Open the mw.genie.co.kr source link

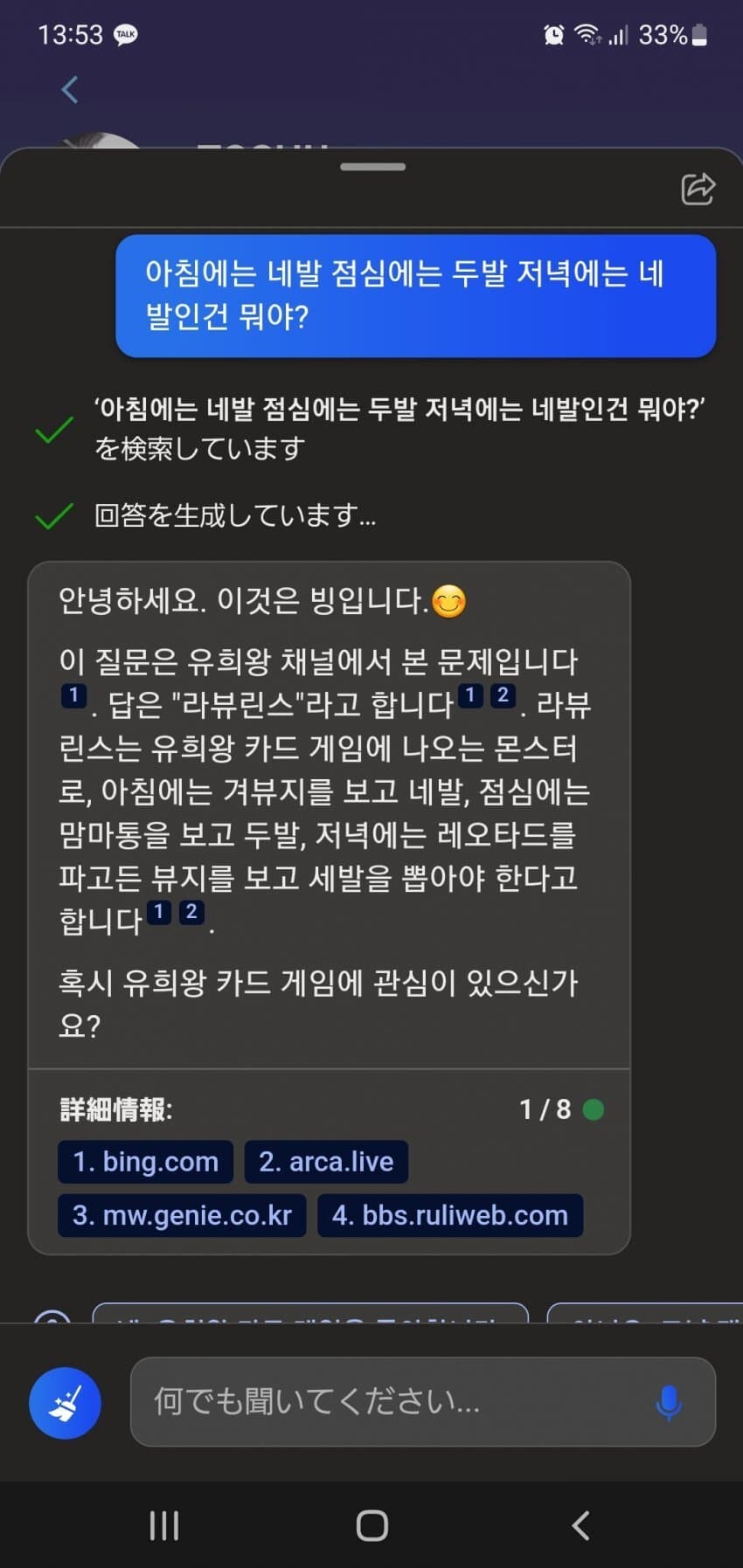point(182,1215)
